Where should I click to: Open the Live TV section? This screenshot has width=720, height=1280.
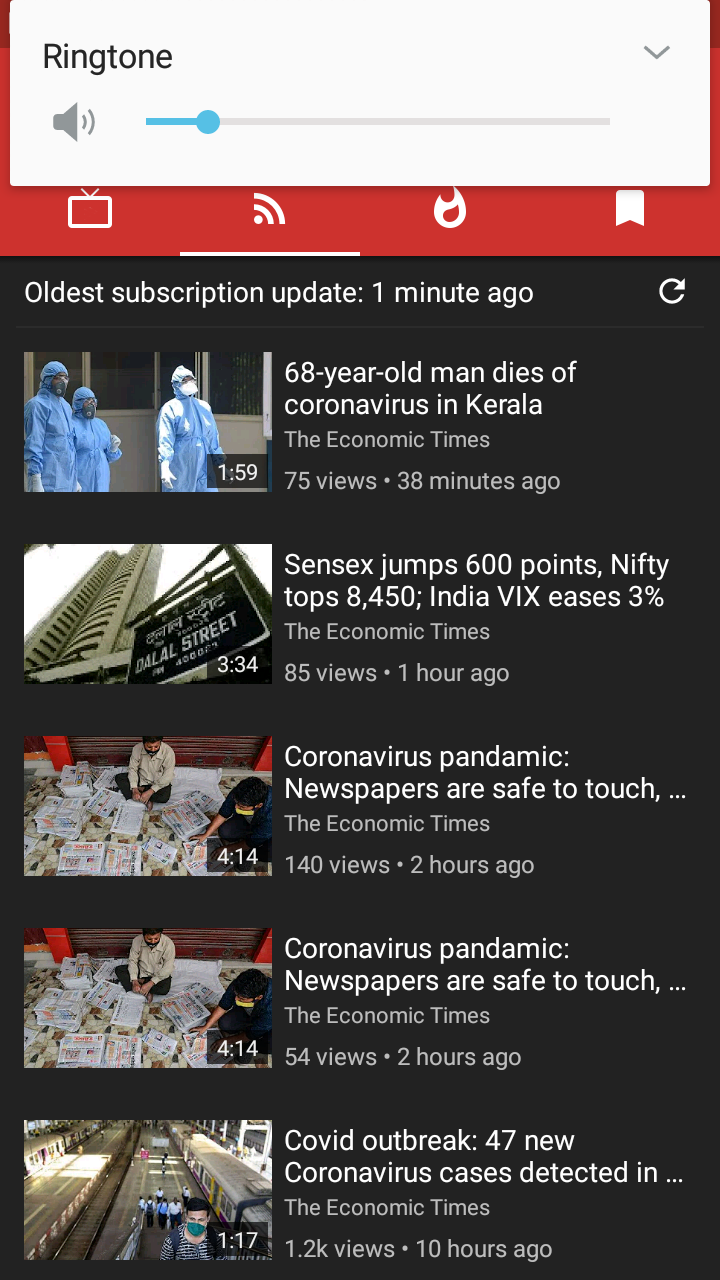click(90, 209)
